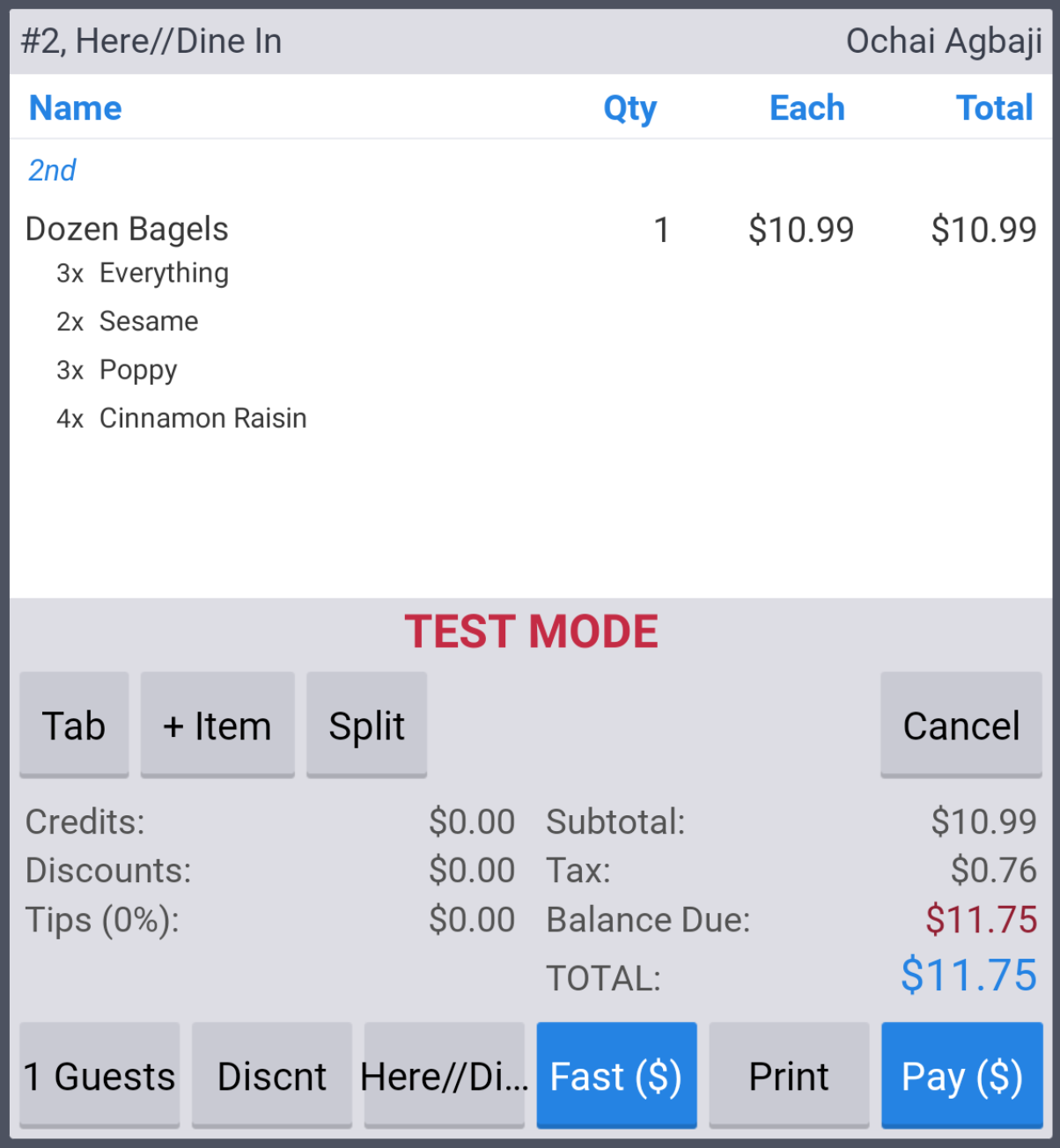The image size is (1060, 1148).
Task: Cancel the current order
Action: (x=960, y=725)
